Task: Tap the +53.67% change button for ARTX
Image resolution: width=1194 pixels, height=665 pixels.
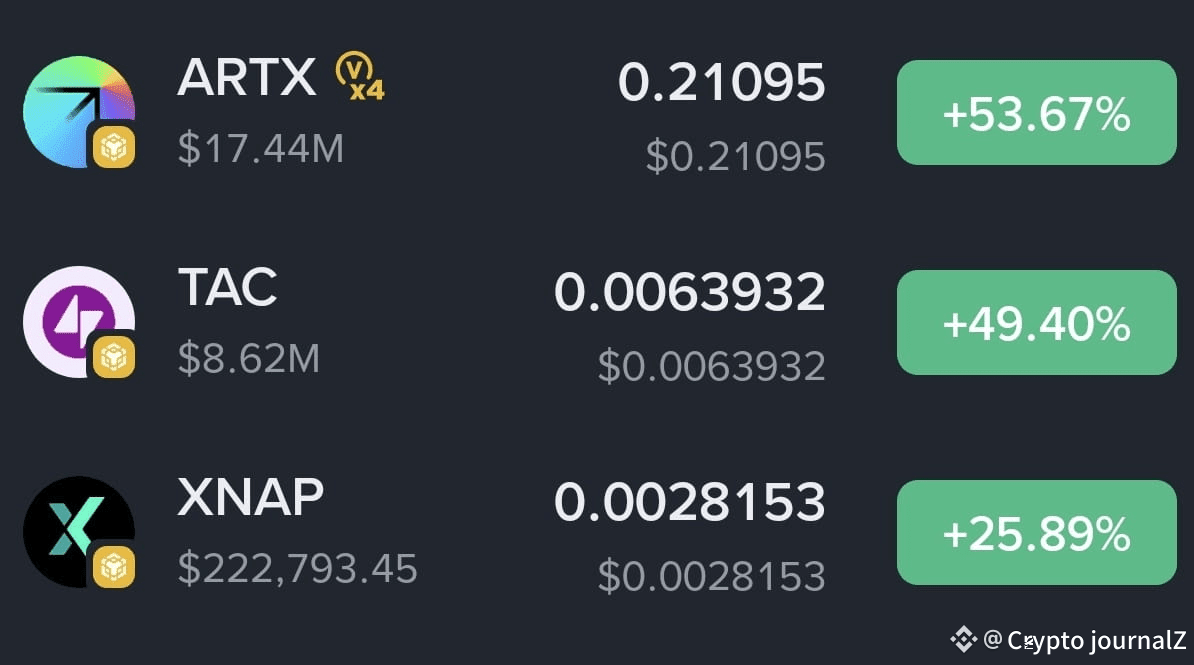Action: (1036, 113)
